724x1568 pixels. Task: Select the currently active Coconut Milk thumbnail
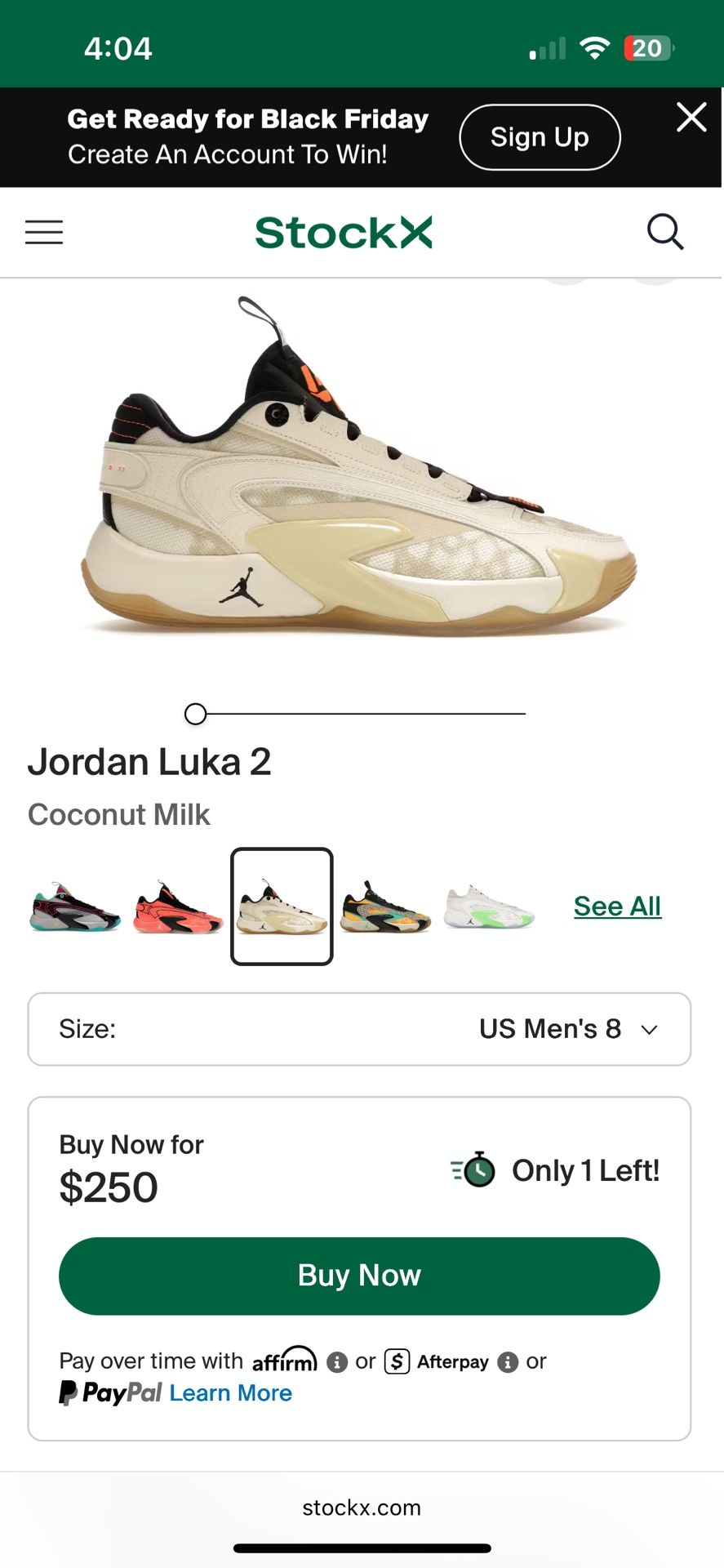click(282, 906)
